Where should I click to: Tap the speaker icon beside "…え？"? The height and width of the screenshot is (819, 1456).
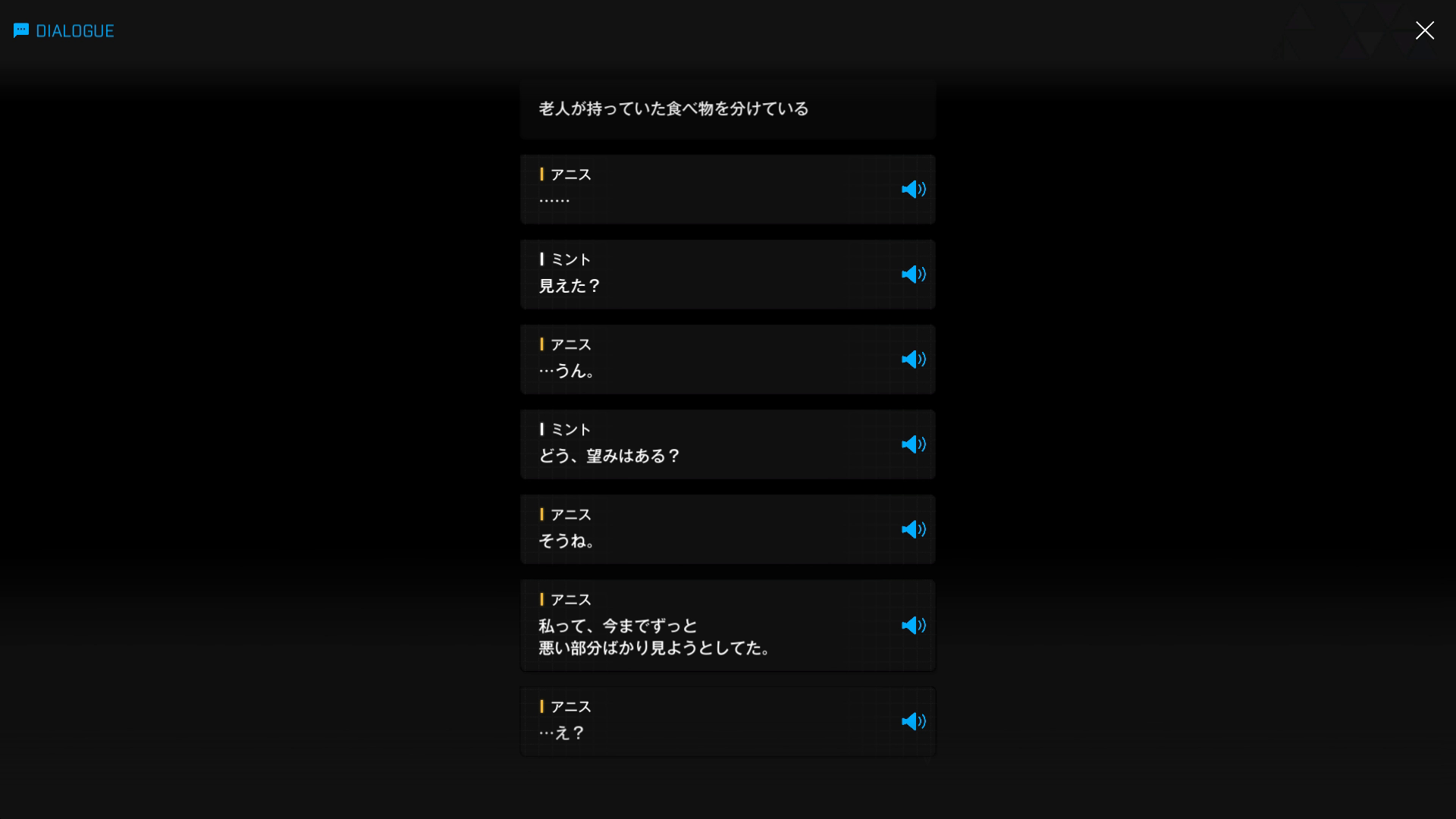(x=913, y=721)
